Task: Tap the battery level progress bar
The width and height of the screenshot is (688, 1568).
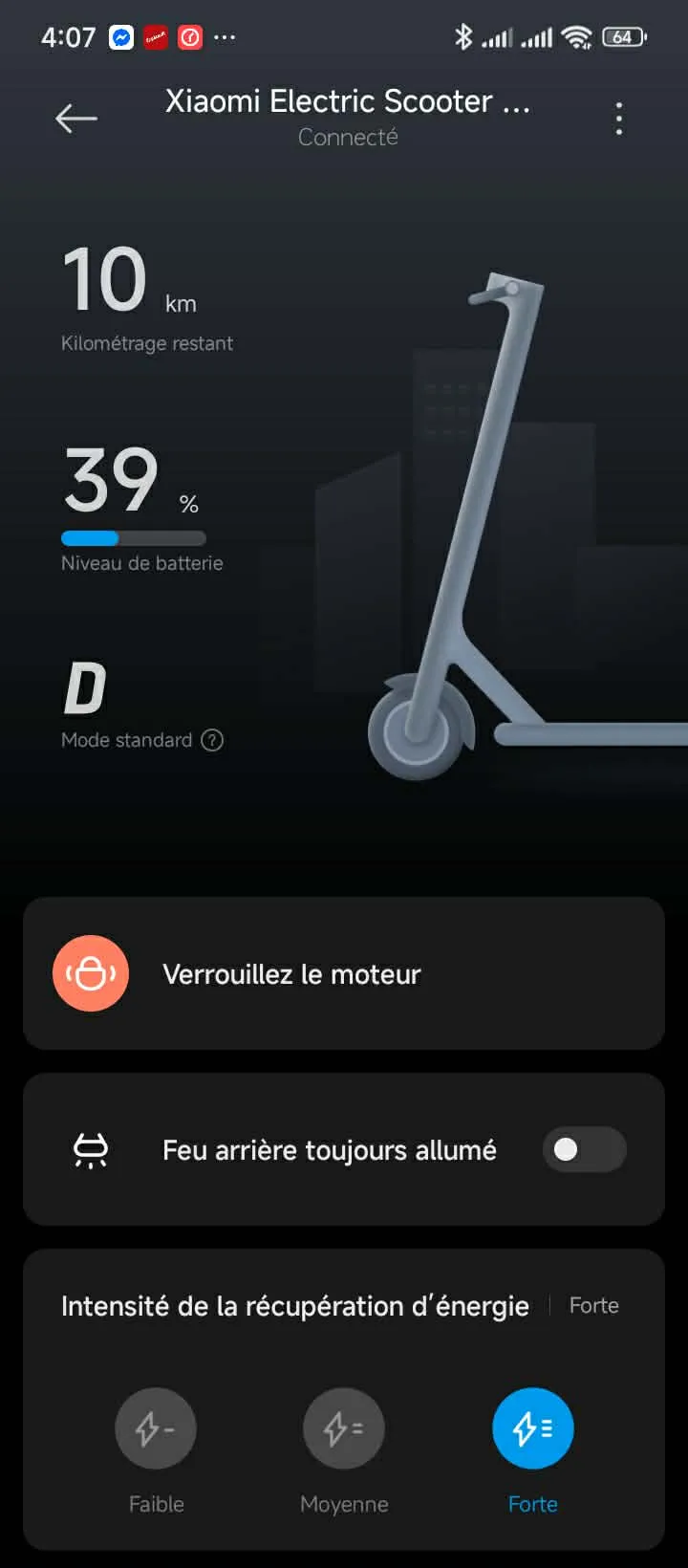Action: click(134, 538)
